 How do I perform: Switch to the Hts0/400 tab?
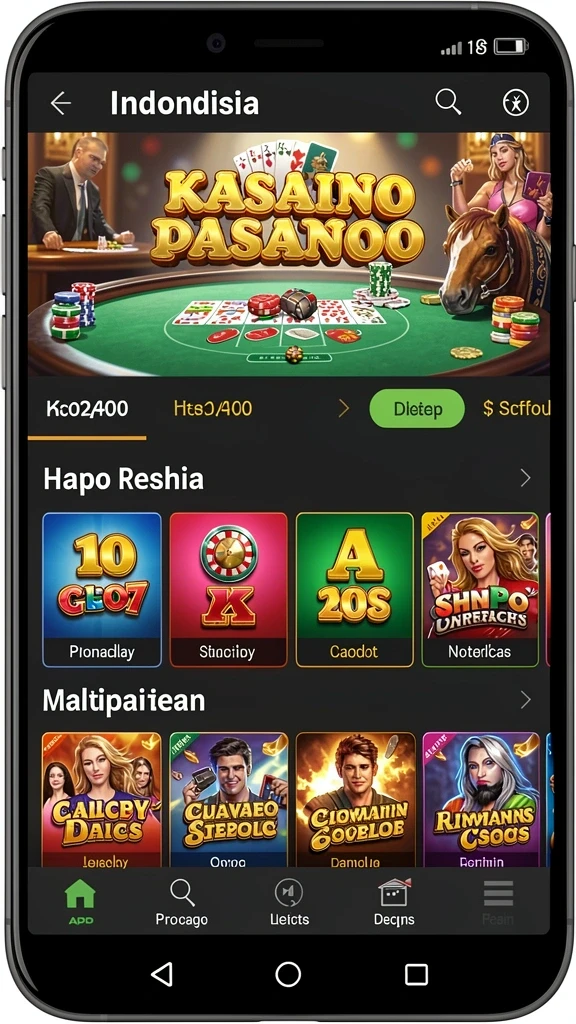click(213, 409)
